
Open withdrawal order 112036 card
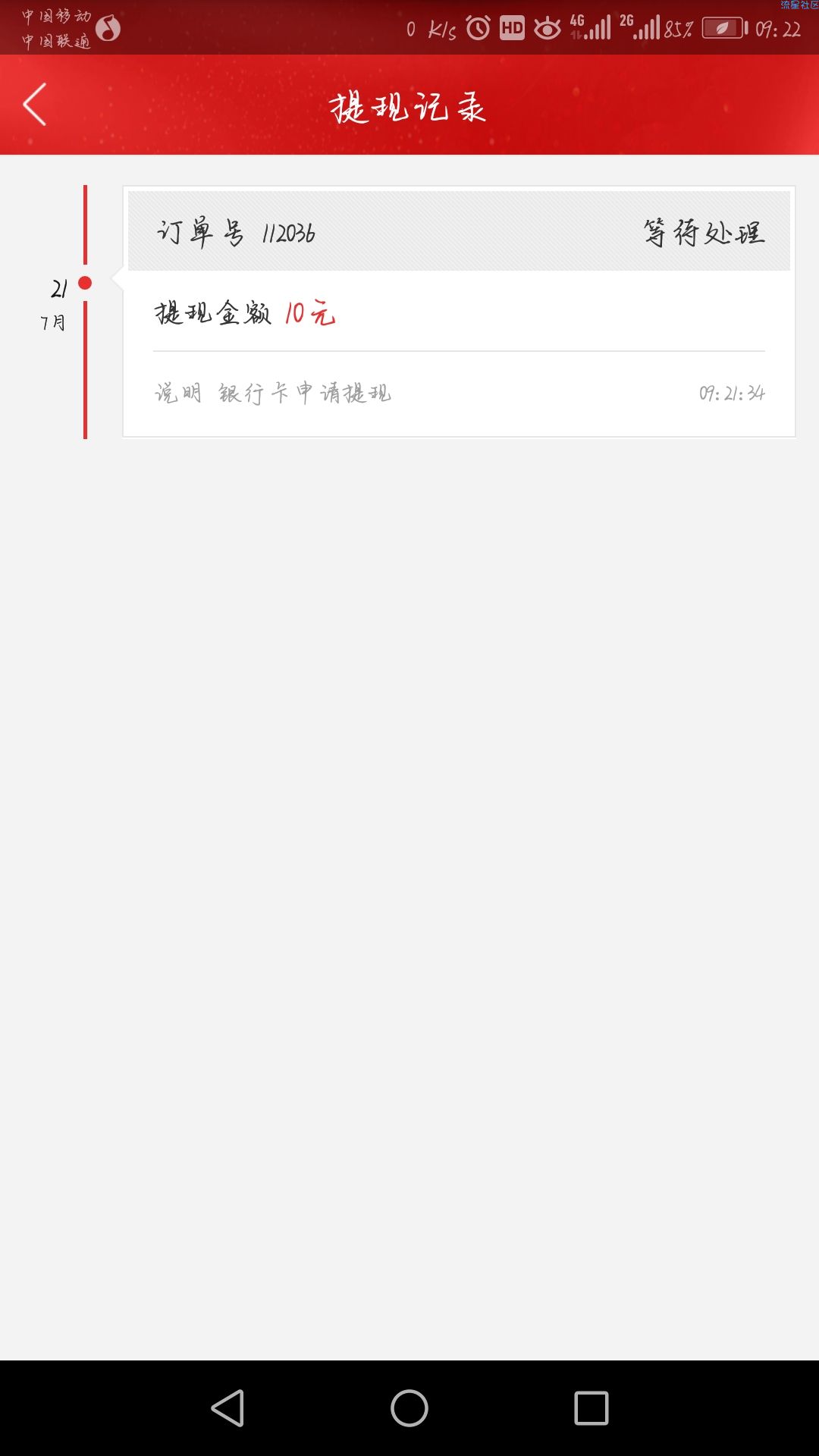459,311
